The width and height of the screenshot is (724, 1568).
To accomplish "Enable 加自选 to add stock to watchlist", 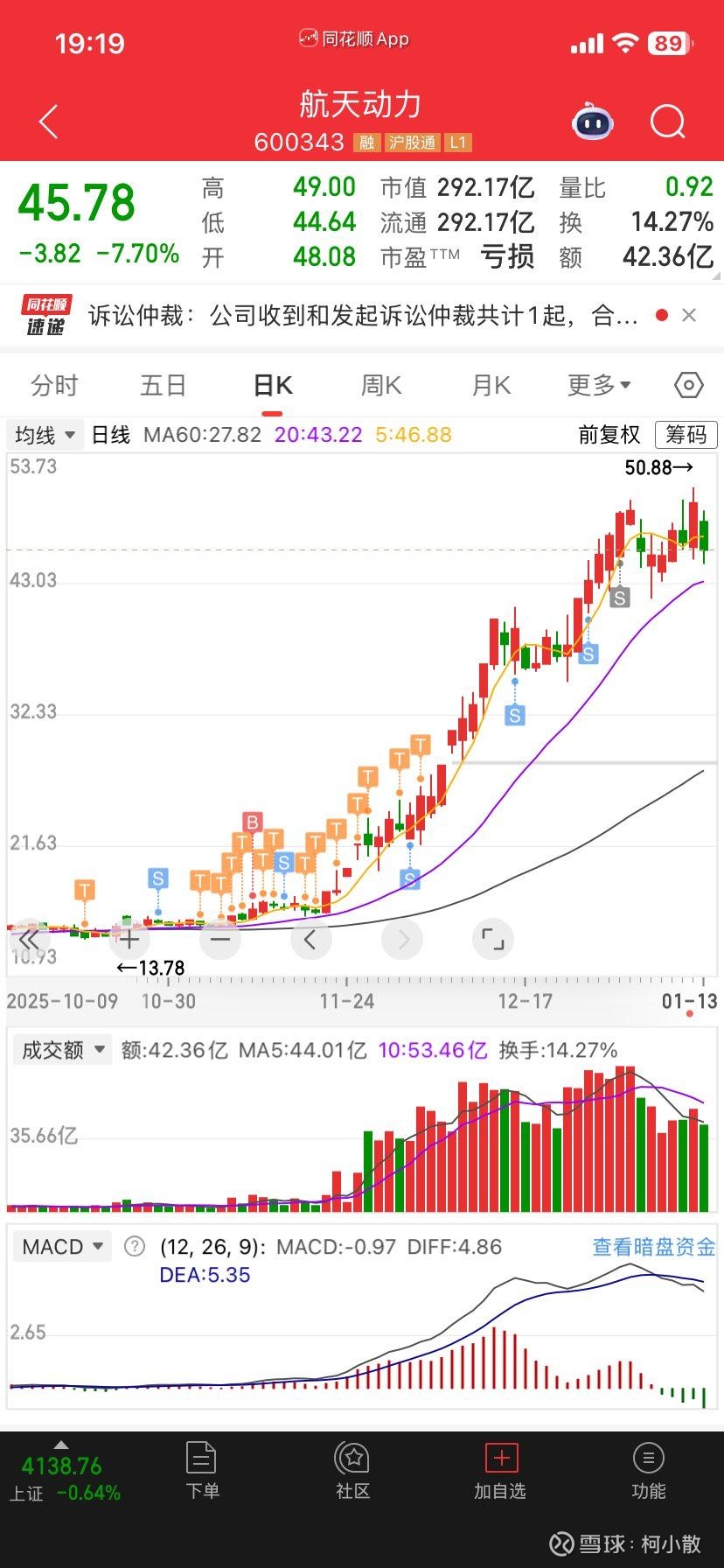I will click(x=499, y=1473).
